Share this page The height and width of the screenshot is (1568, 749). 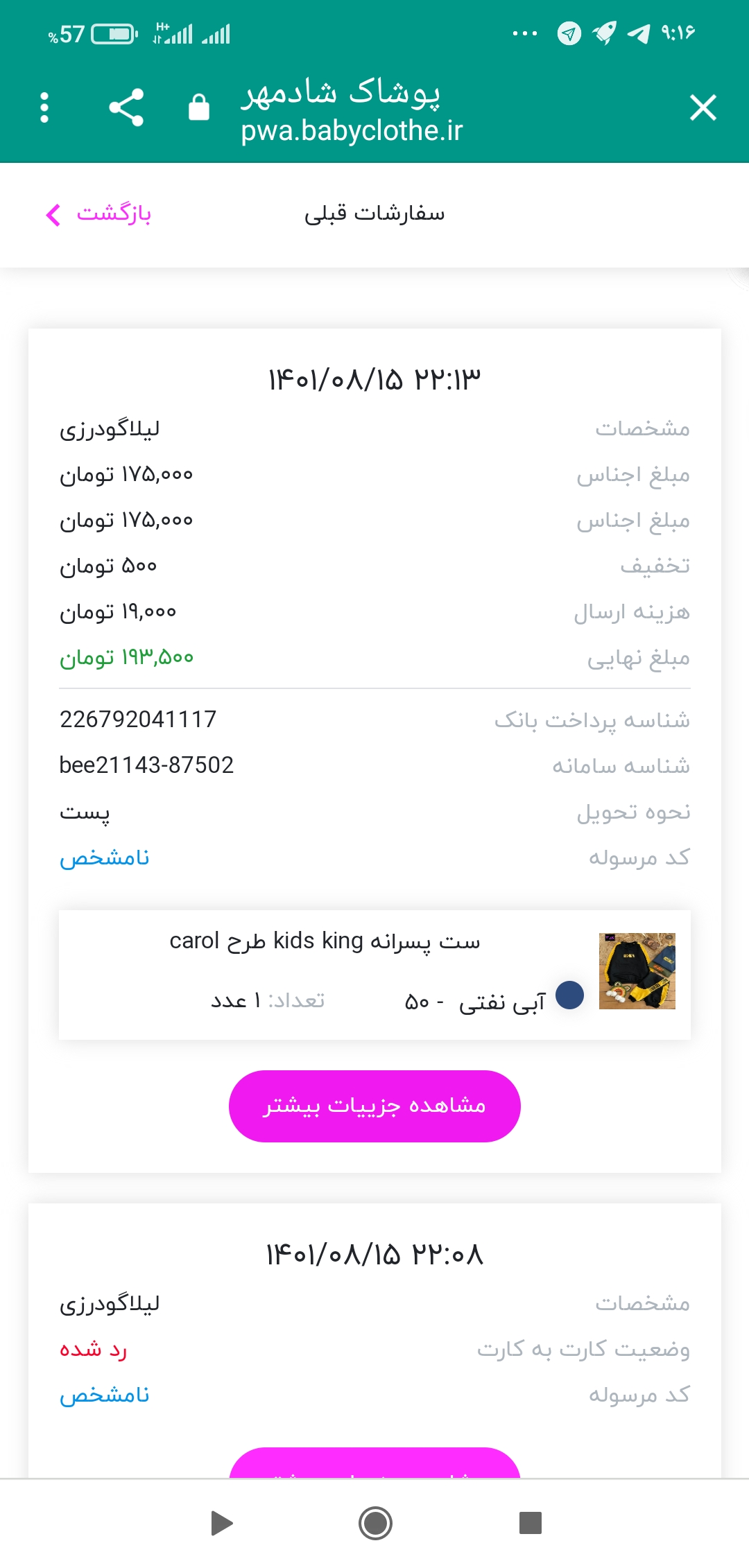pos(126,107)
